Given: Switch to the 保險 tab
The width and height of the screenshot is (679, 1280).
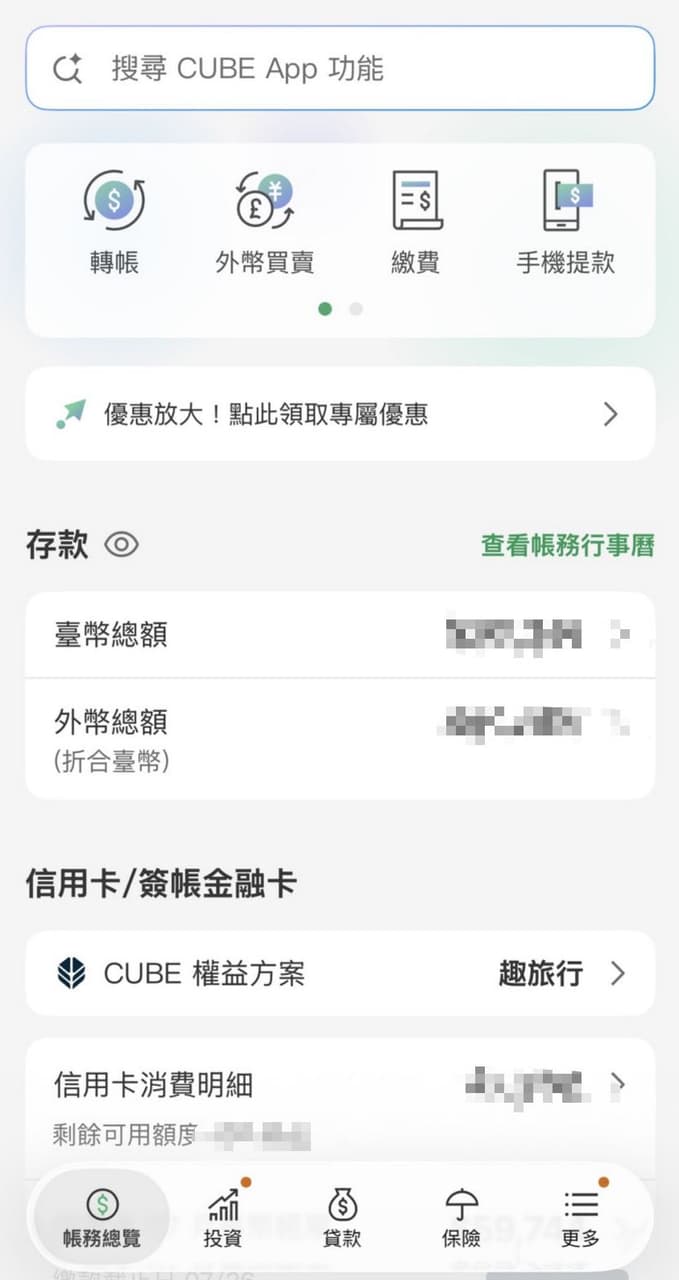Looking at the screenshot, I should pyautogui.click(x=461, y=1217).
